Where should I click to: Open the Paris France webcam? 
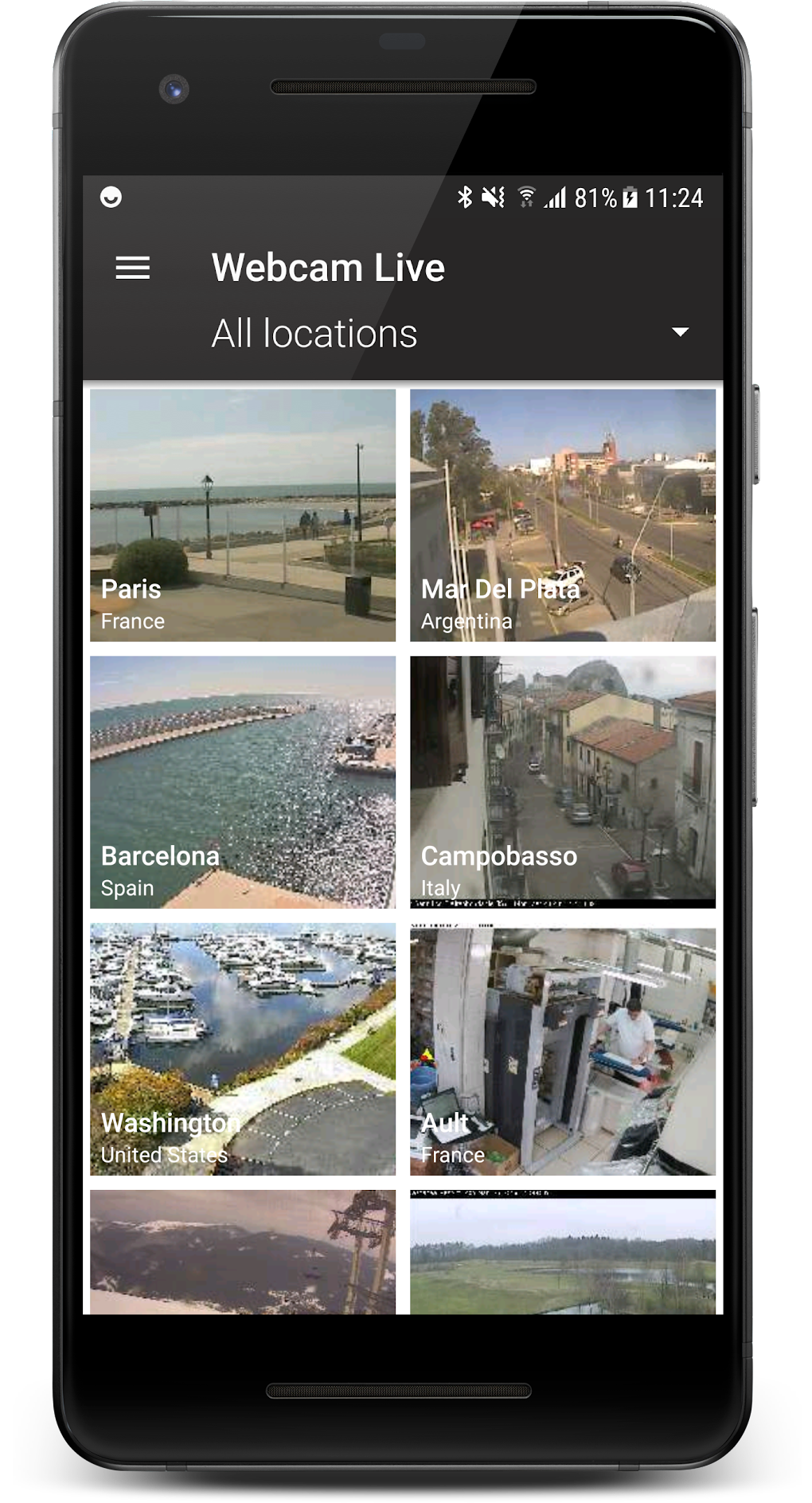[242, 515]
